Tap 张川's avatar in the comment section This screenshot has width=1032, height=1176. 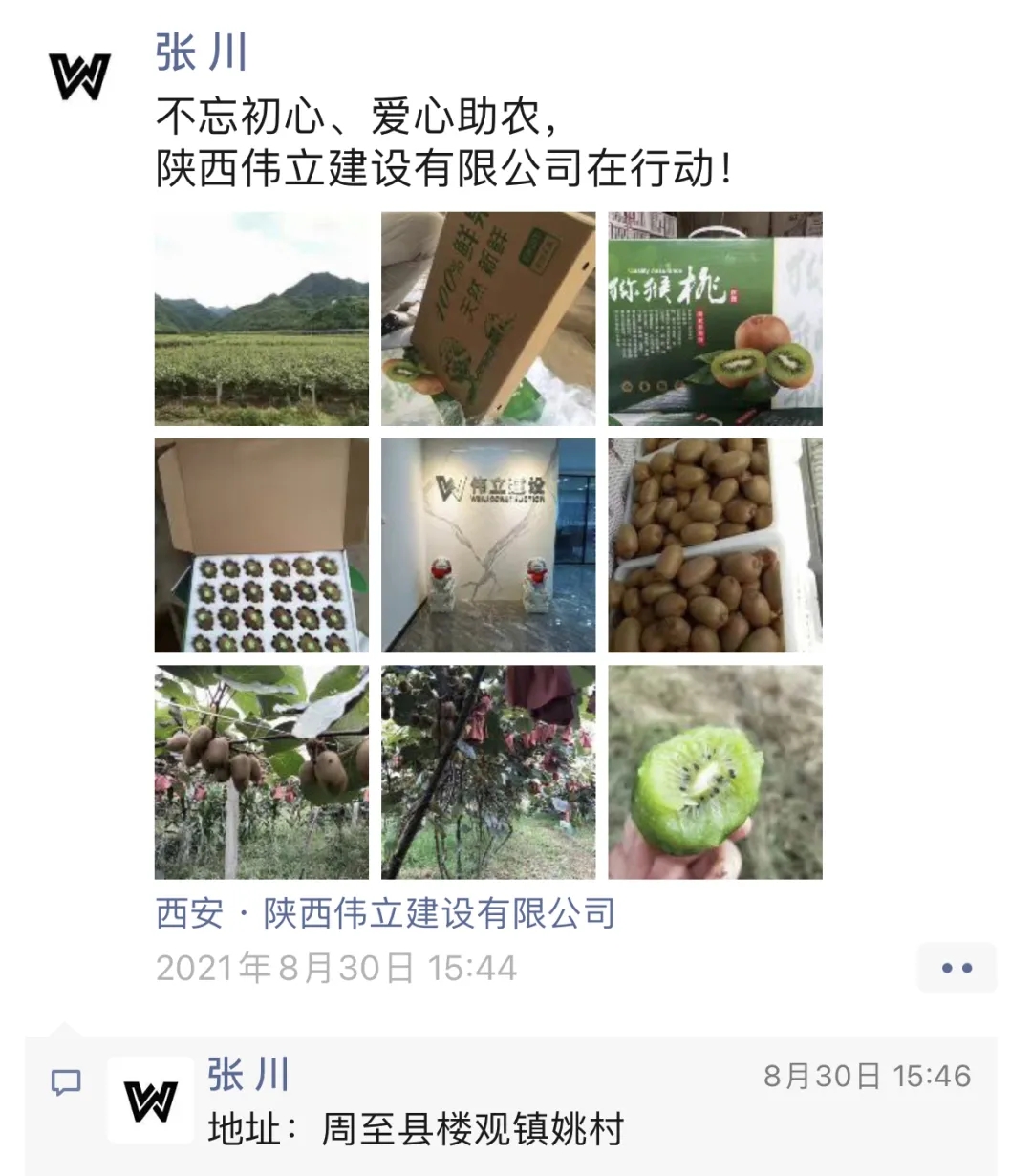tap(150, 1101)
